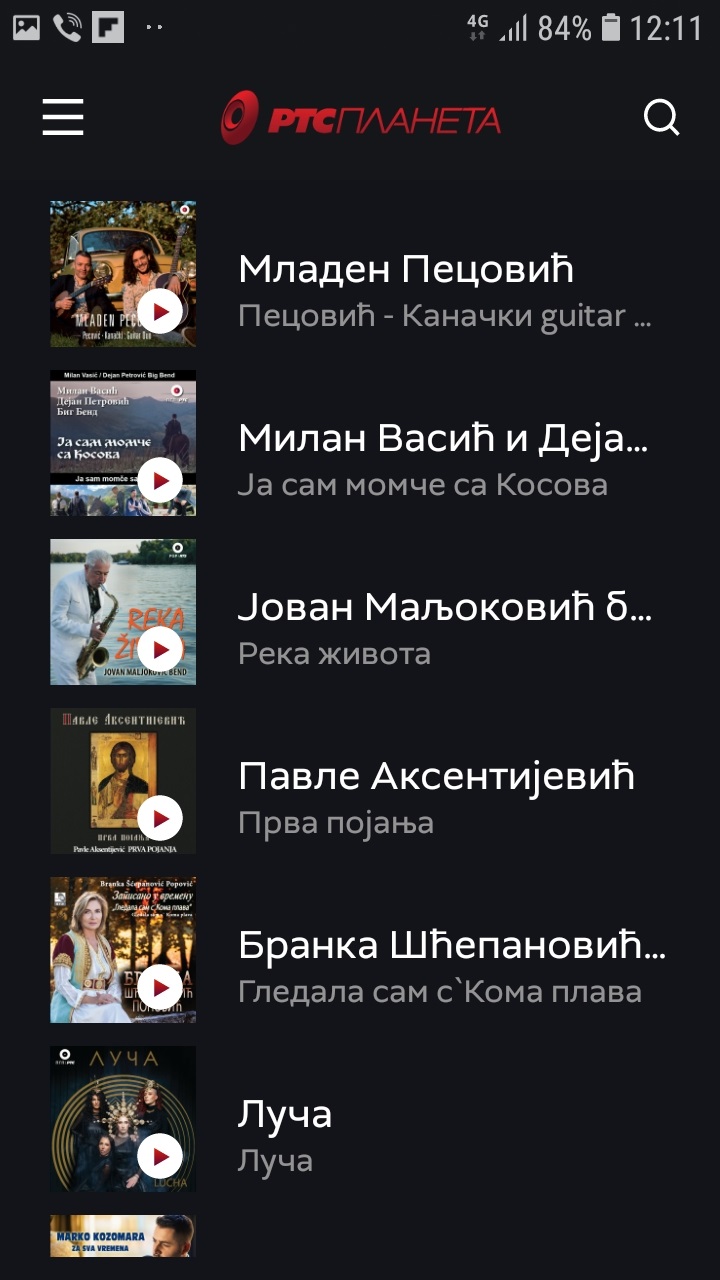Open the search magnifier icon

click(661, 118)
